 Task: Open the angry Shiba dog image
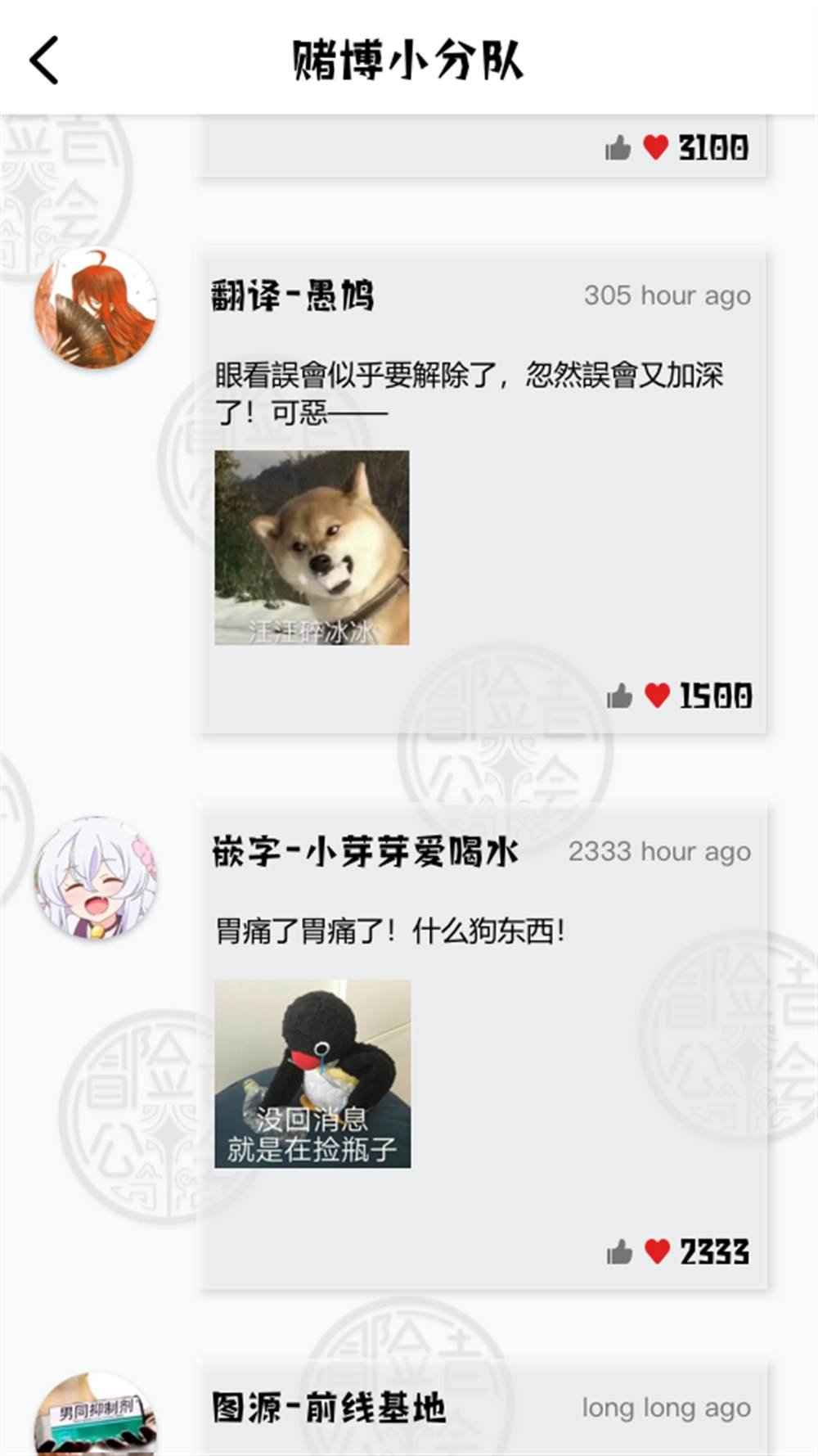(312, 548)
